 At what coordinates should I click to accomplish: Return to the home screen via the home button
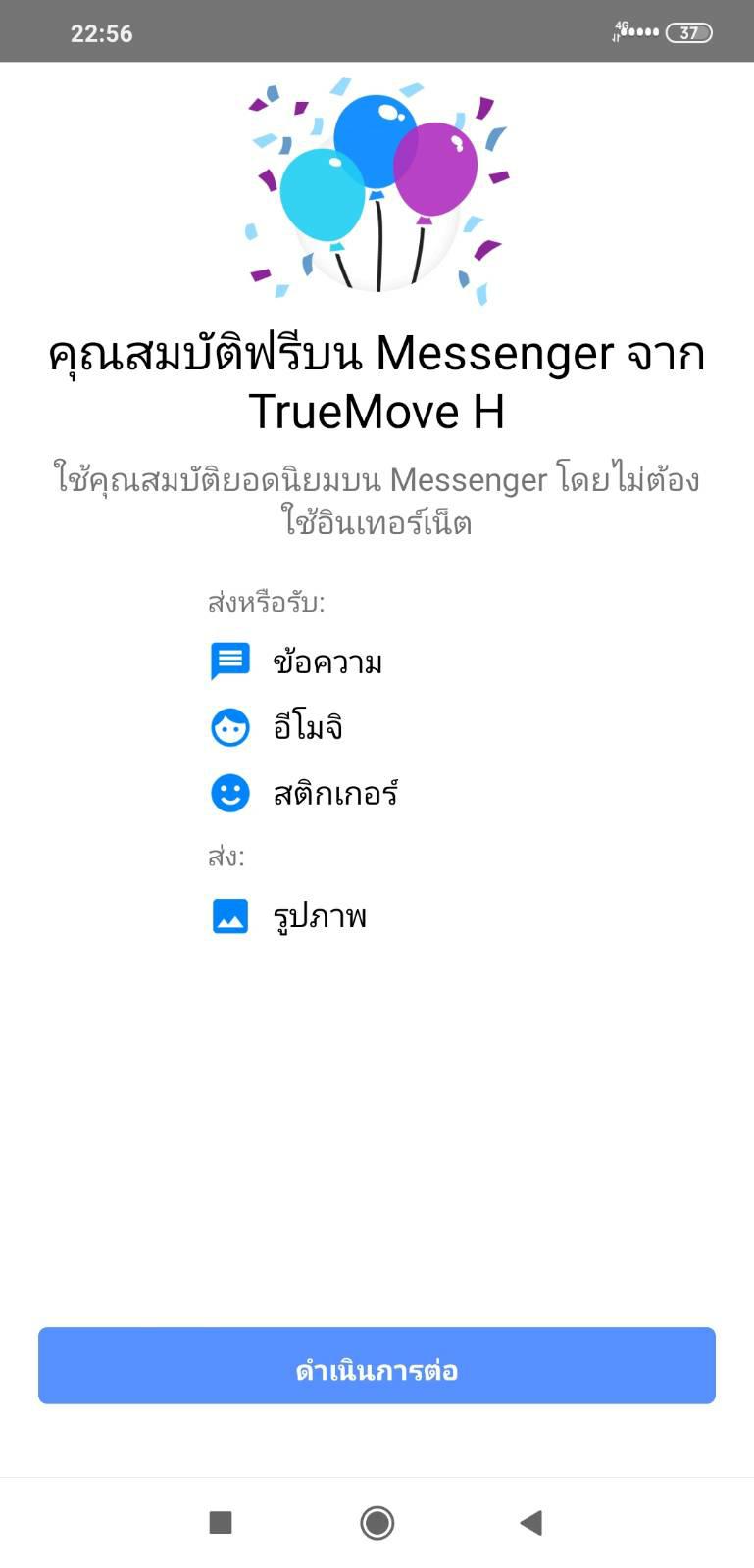pos(377,1522)
